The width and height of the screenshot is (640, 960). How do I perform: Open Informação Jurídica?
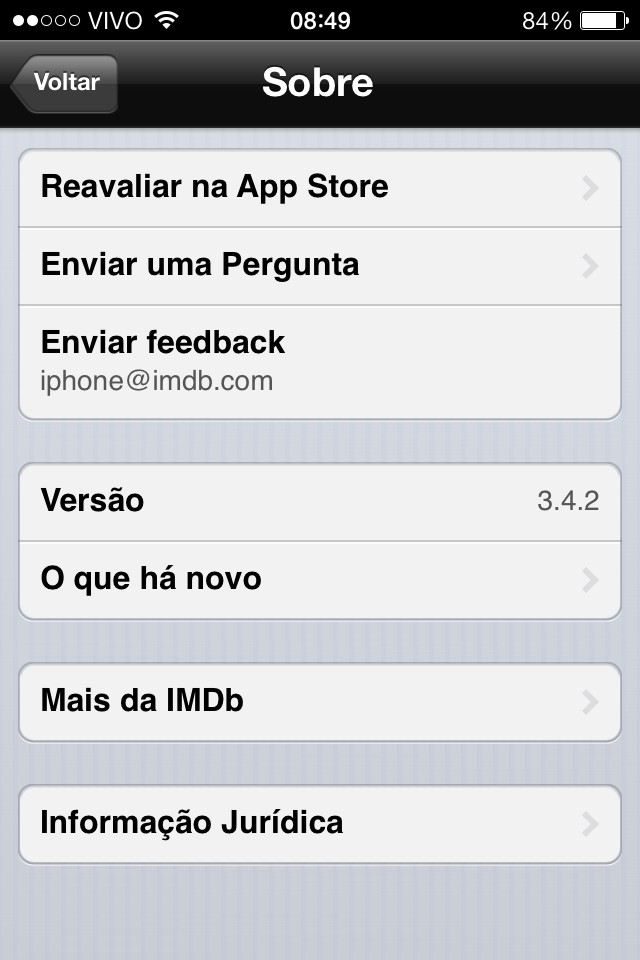click(x=320, y=824)
